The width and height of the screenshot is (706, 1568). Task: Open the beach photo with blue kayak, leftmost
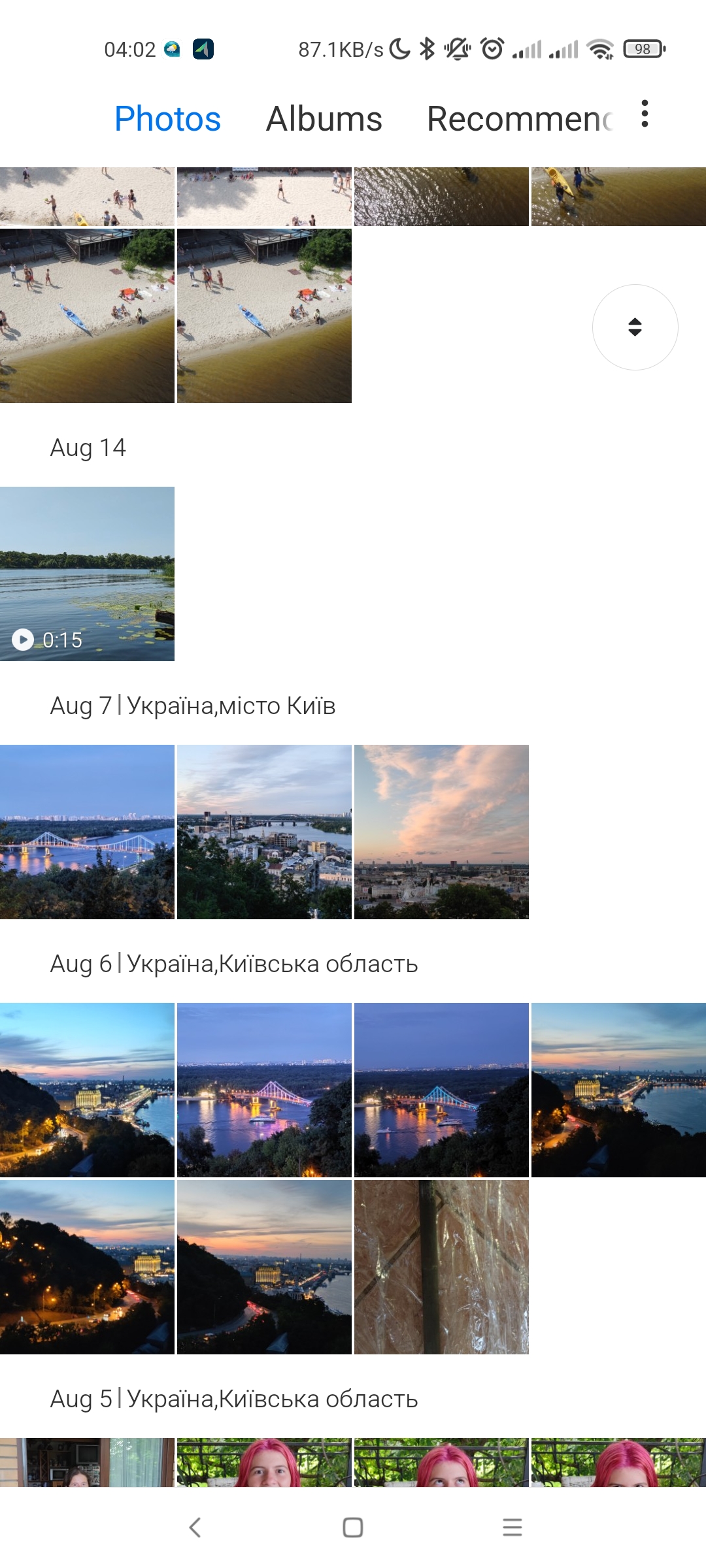click(87, 316)
